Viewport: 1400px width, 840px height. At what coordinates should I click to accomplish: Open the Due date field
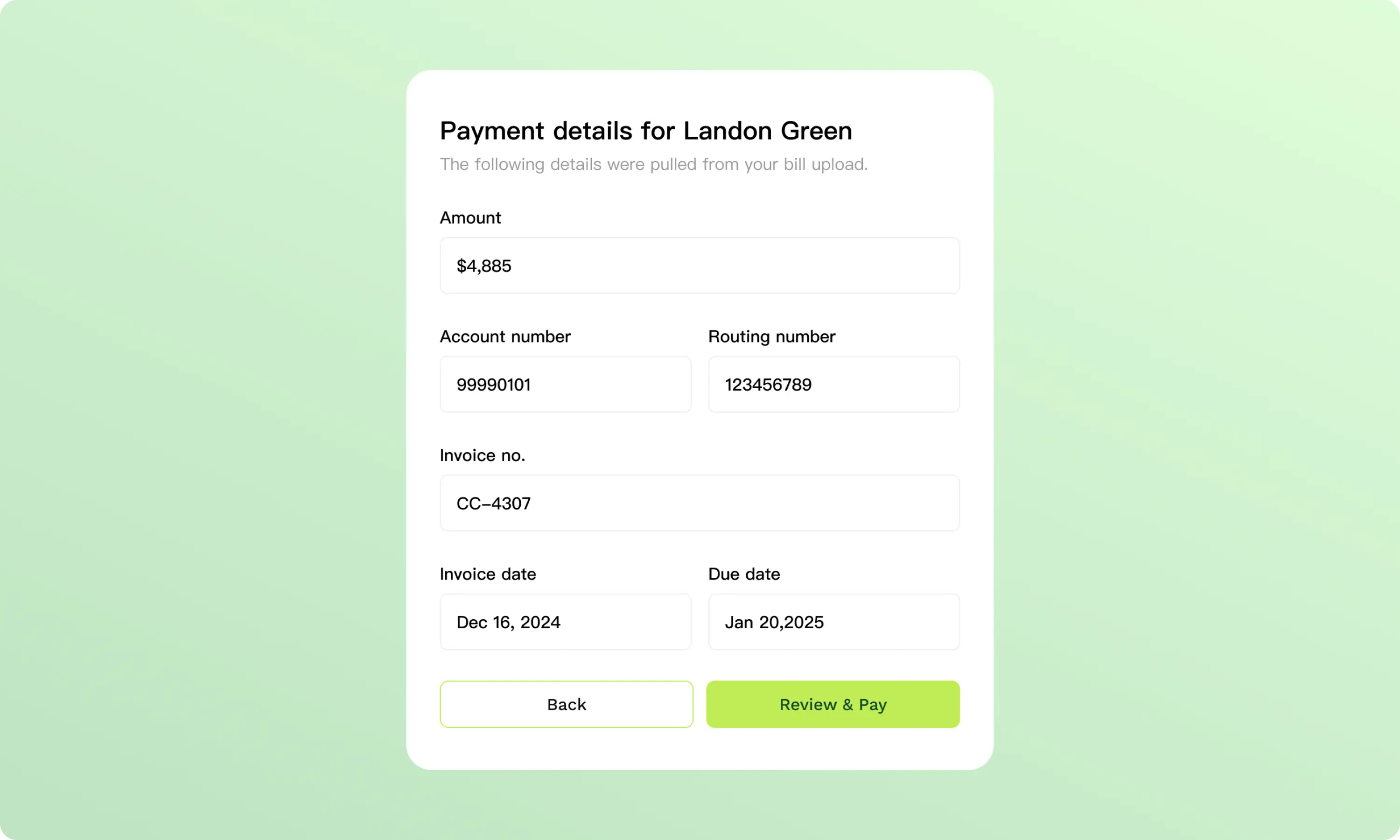click(833, 622)
